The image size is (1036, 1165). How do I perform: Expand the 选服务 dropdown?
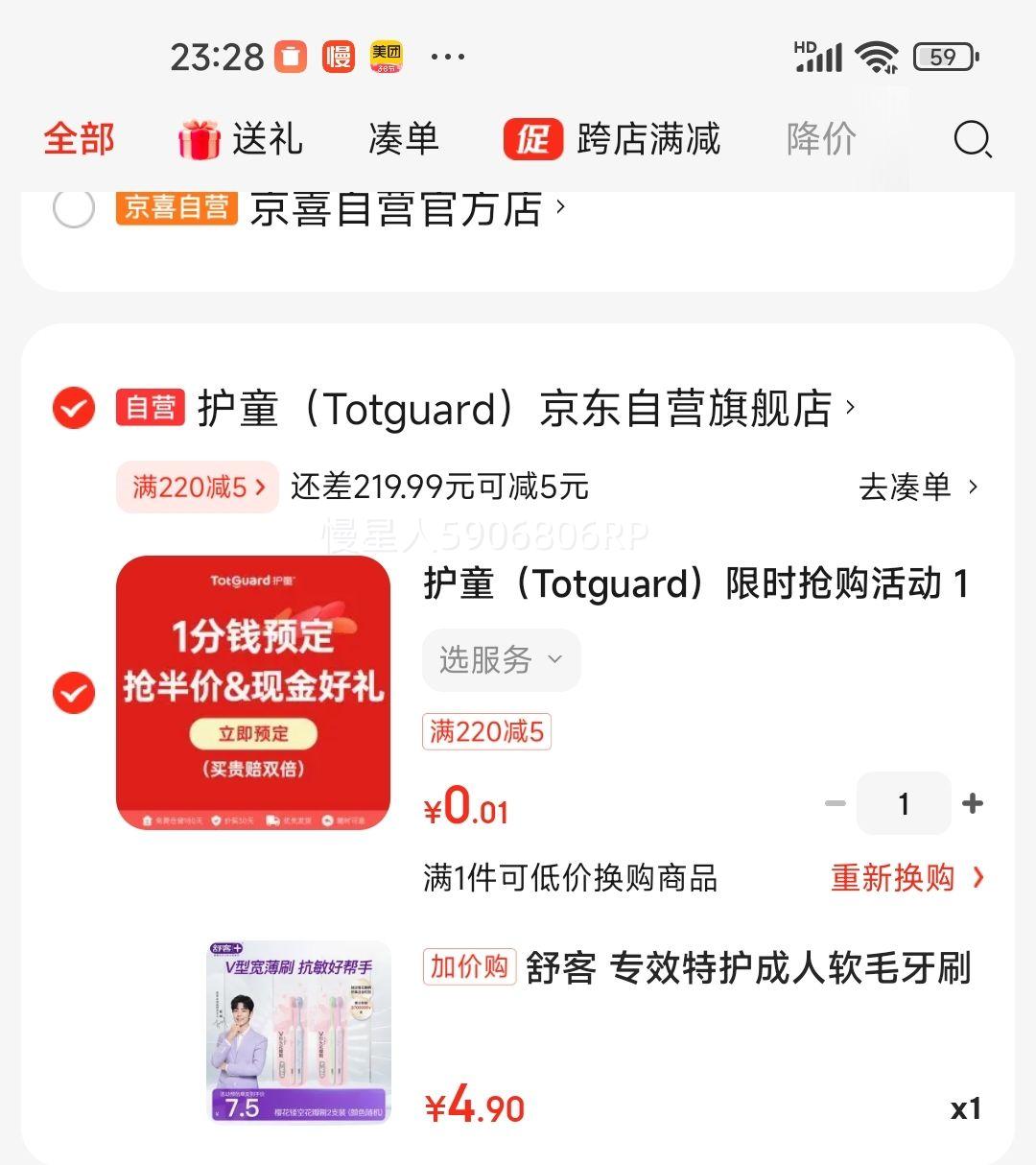click(x=501, y=660)
